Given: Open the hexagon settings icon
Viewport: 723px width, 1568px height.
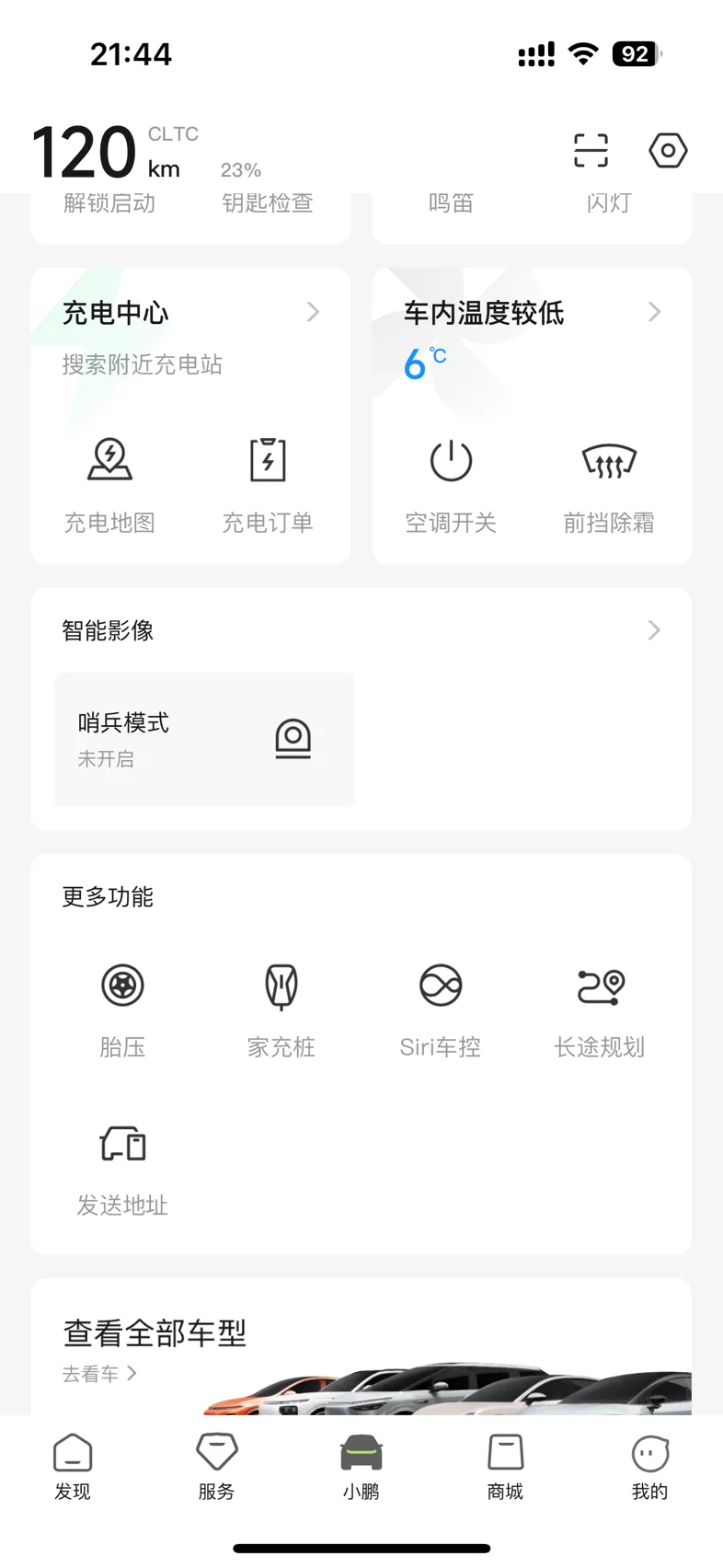Looking at the screenshot, I should tap(668, 150).
